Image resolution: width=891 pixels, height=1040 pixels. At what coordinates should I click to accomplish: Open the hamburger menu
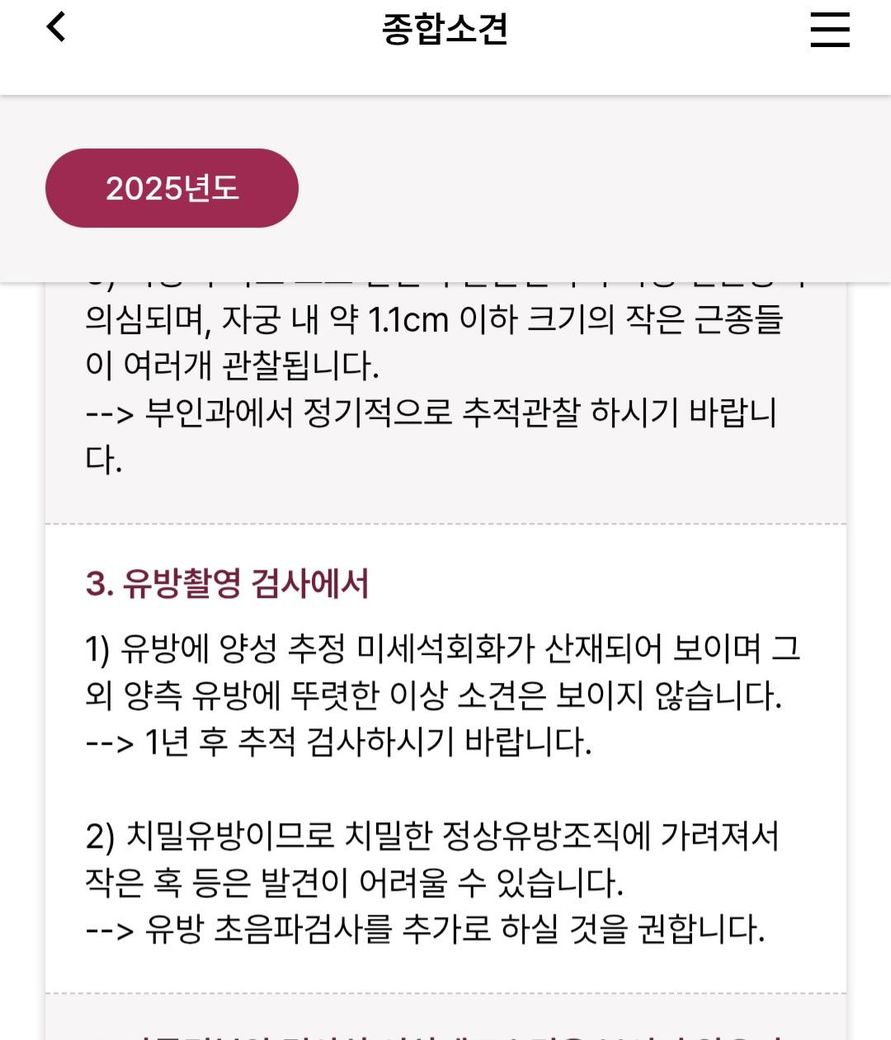pyautogui.click(x=829, y=30)
